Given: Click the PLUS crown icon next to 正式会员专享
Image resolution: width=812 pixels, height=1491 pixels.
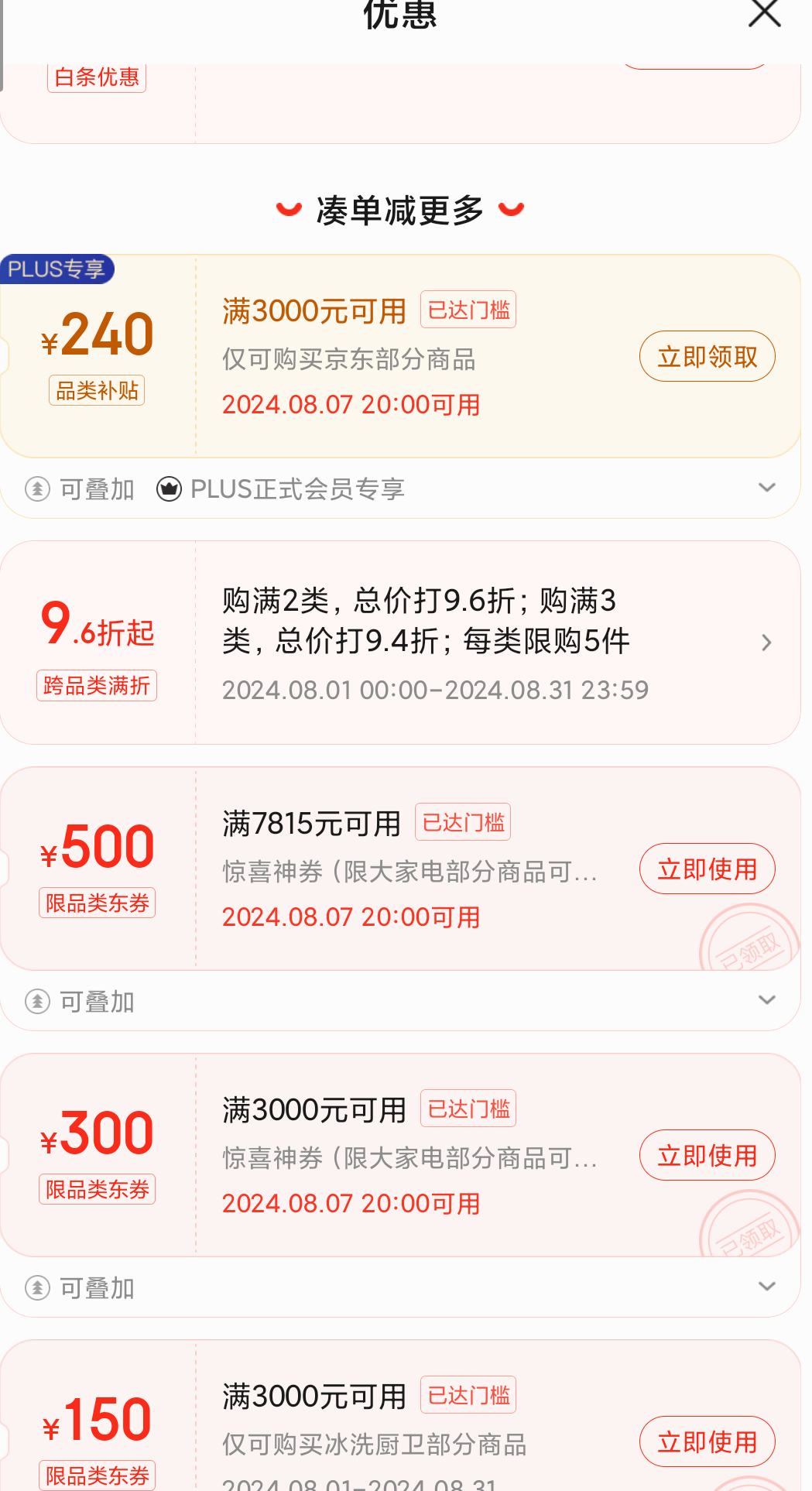Looking at the screenshot, I should point(170,488).
